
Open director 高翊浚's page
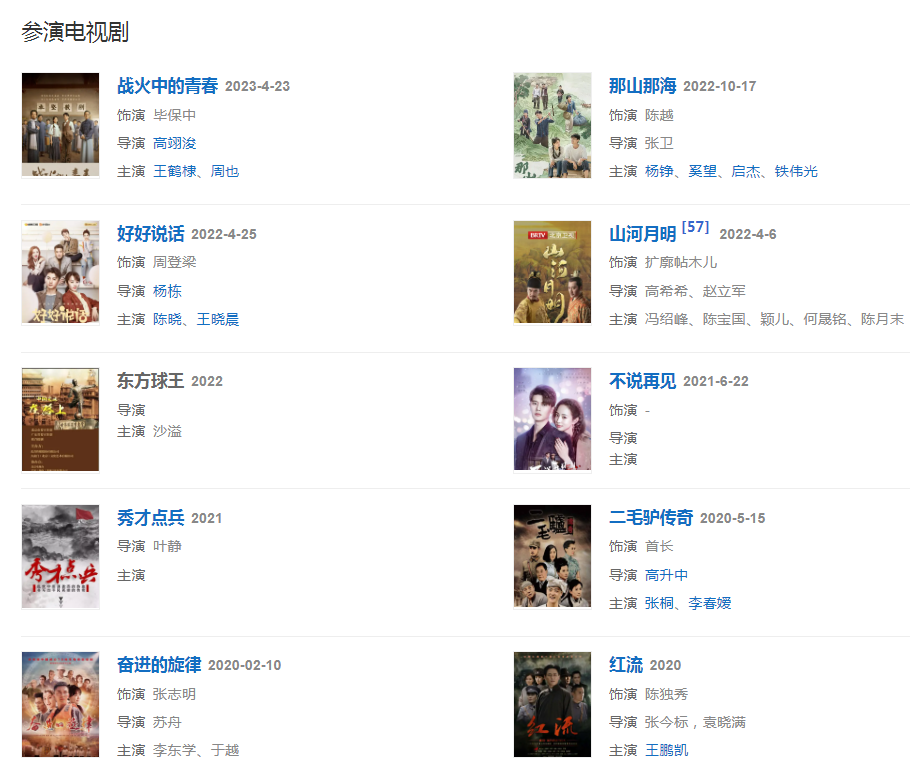pyautogui.click(x=174, y=143)
